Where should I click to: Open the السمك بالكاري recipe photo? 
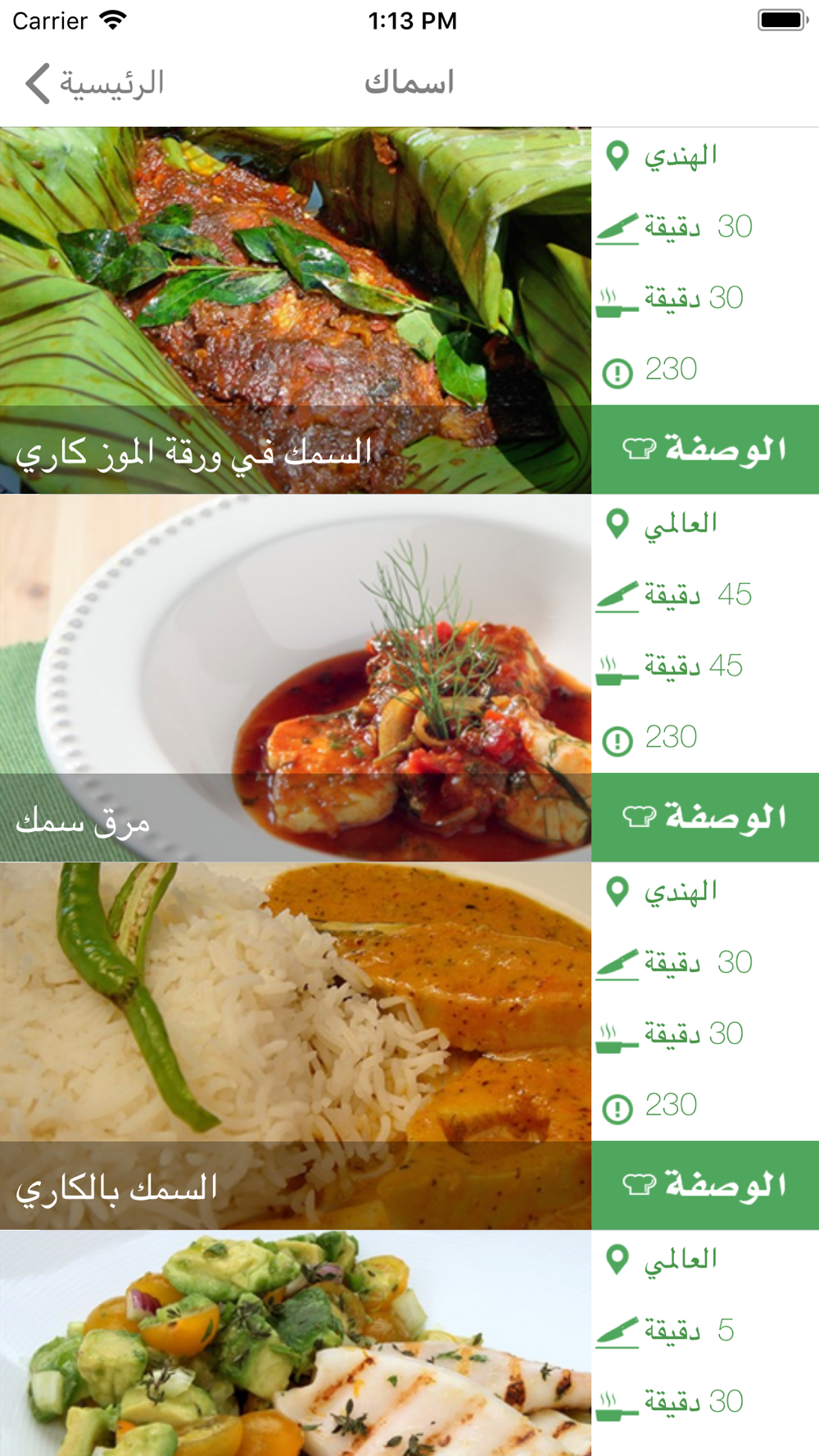tap(296, 1046)
